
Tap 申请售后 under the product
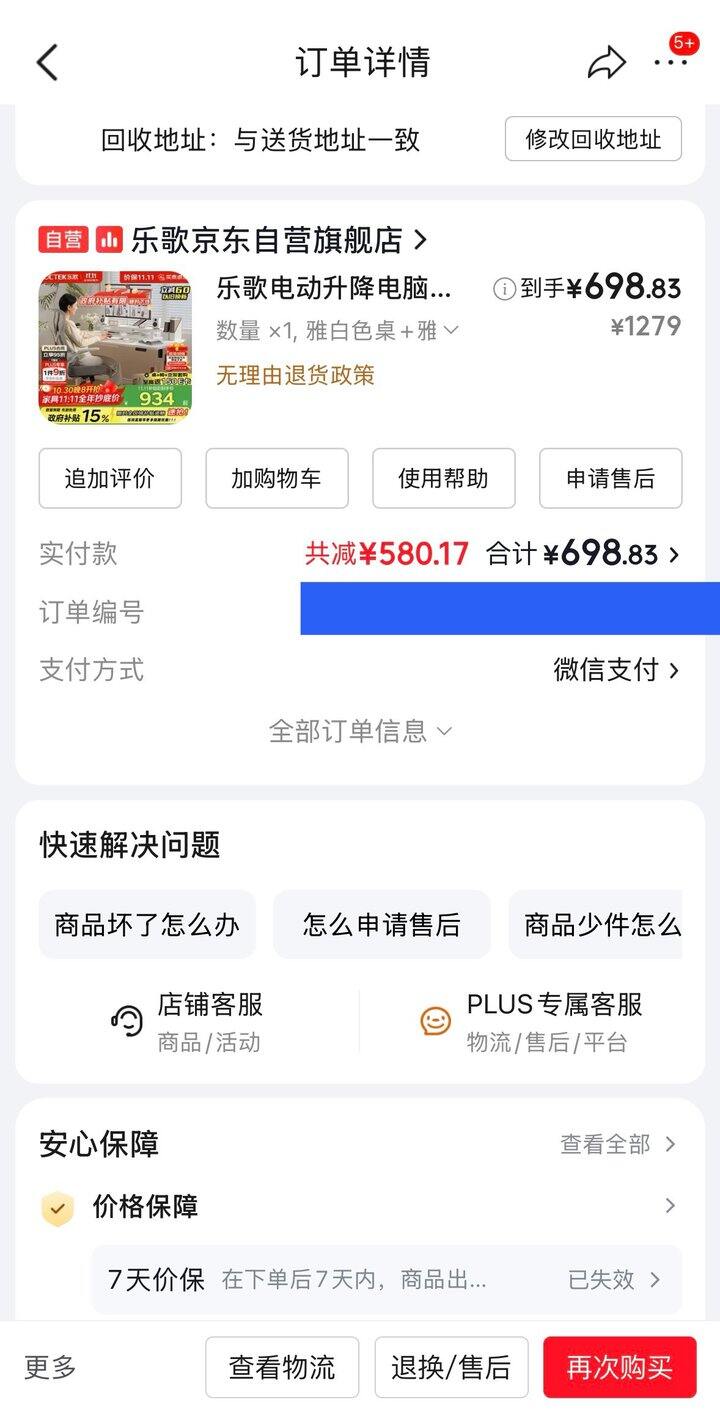point(610,478)
